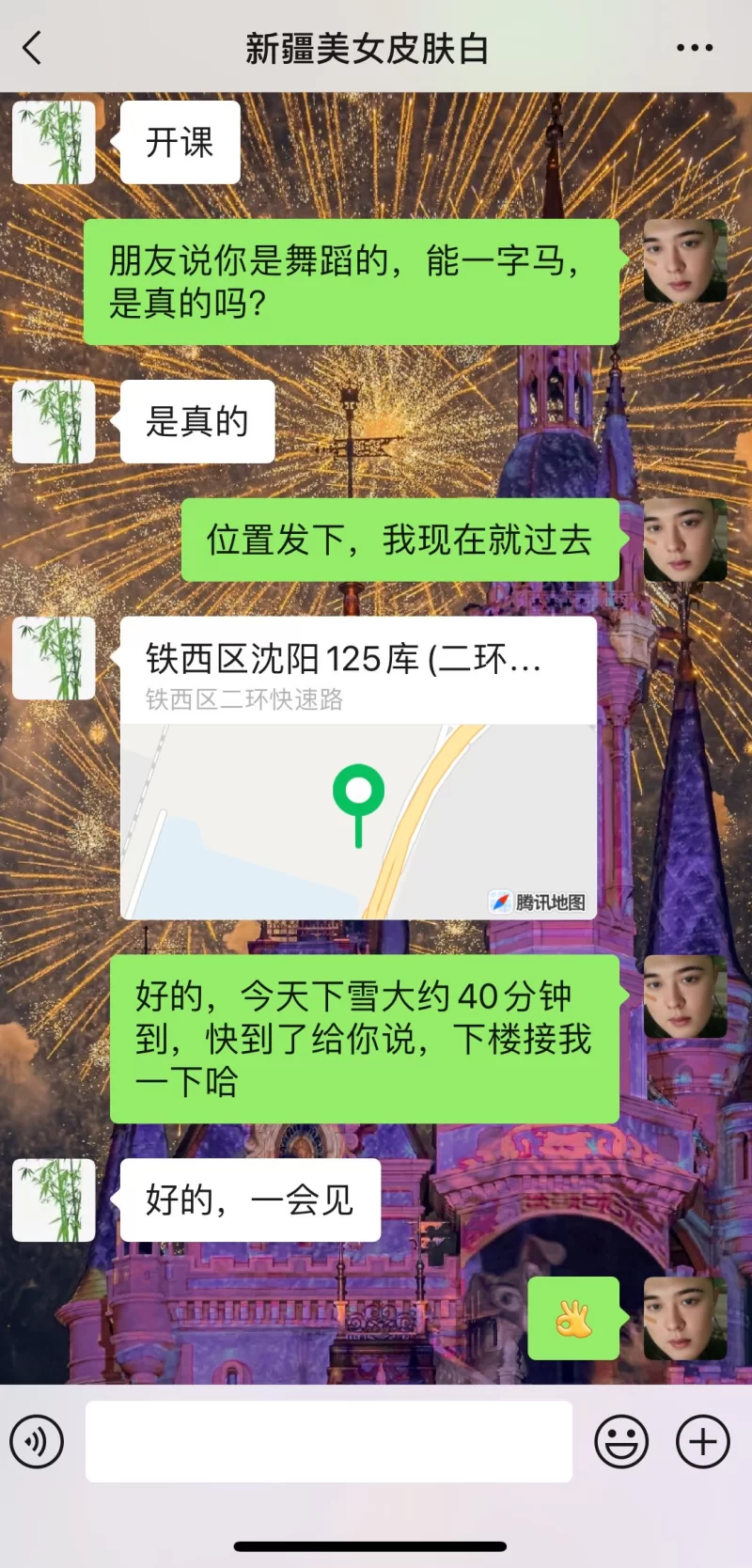This screenshot has height=1568, width=752.
Task: Open the three-dot chat info menu
Action: click(x=694, y=47)
